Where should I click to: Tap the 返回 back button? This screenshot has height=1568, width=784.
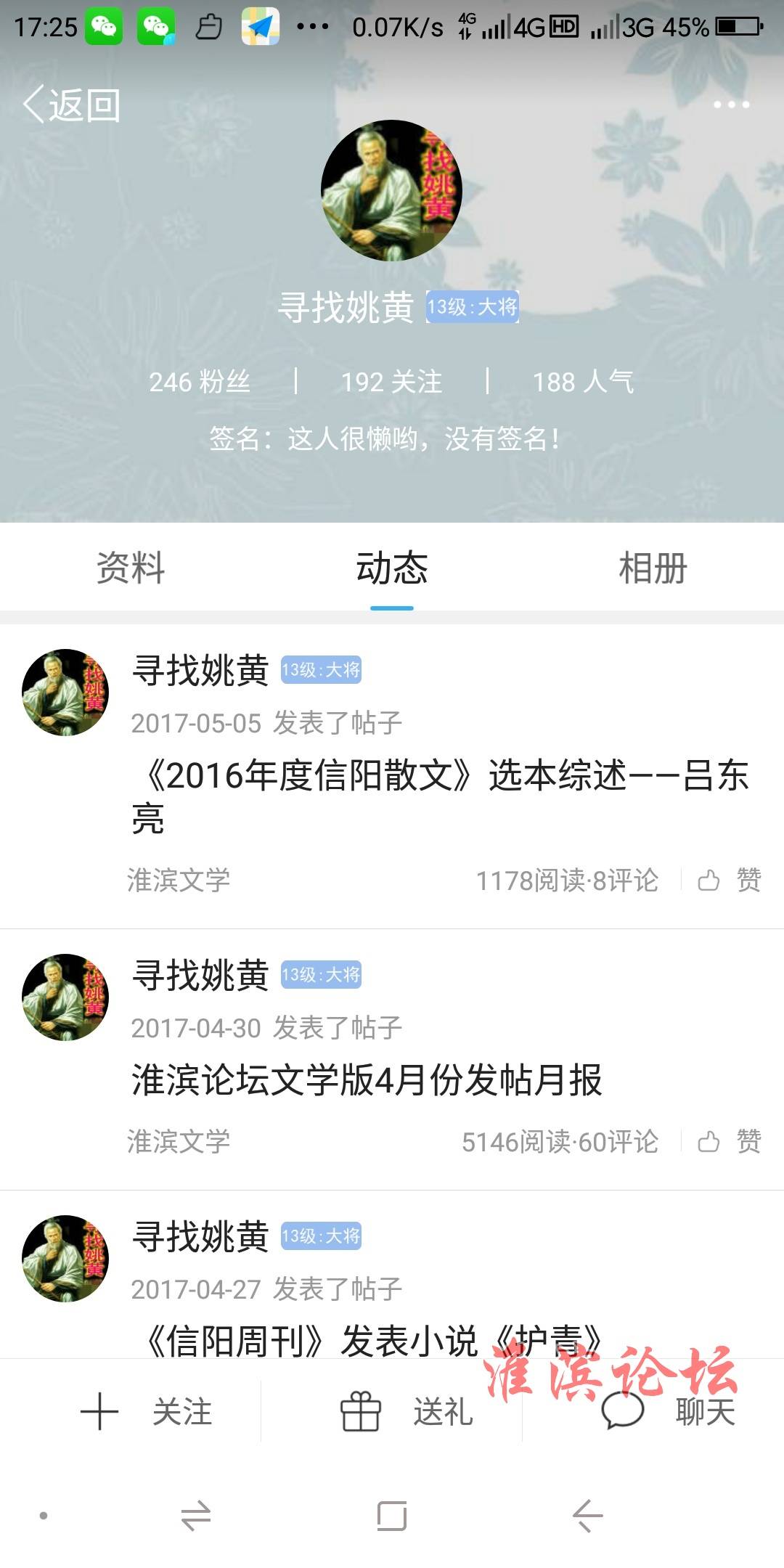(x=71, y=105)
